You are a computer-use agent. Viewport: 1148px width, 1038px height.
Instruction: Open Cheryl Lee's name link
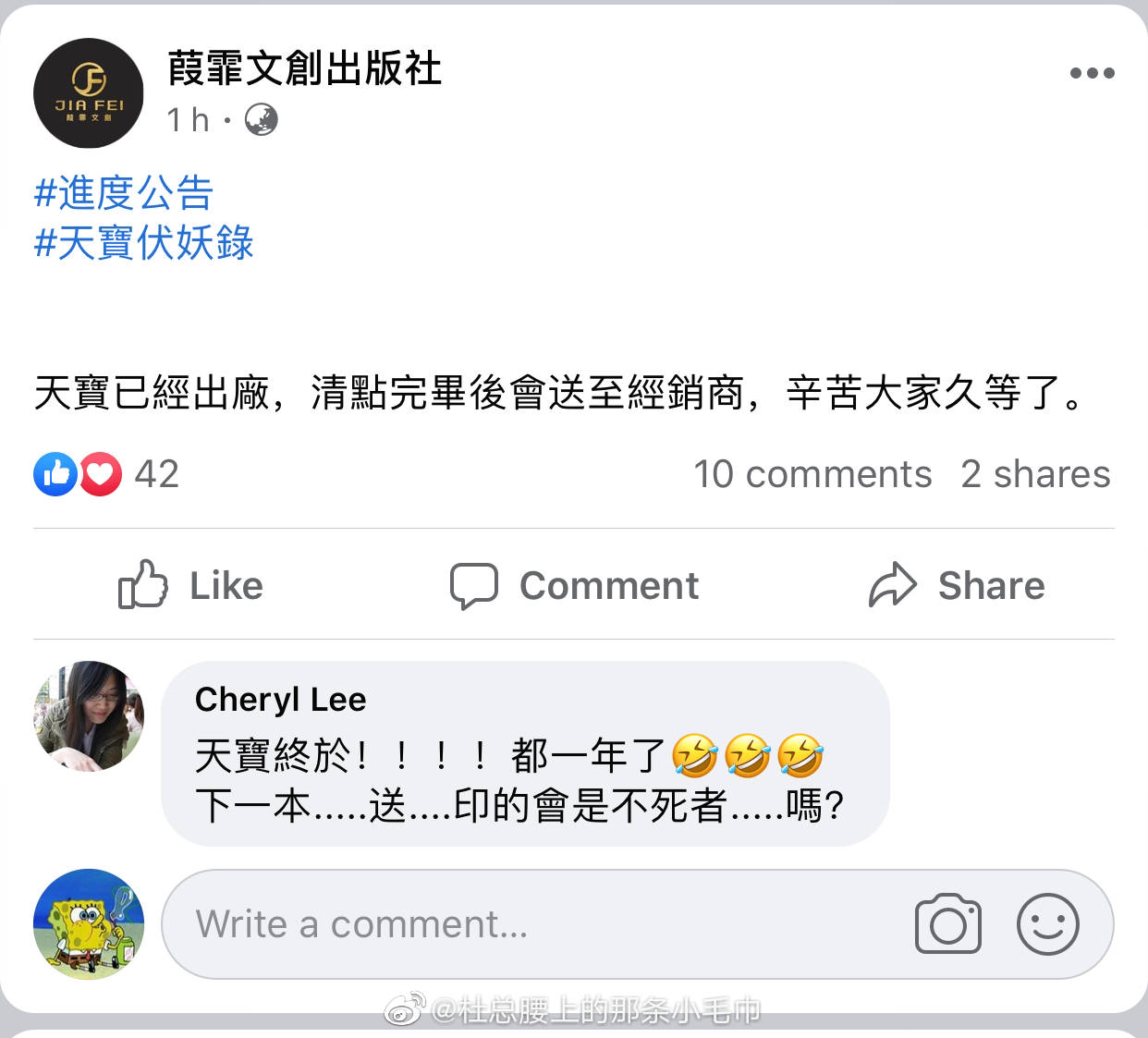tap(280, 700)
